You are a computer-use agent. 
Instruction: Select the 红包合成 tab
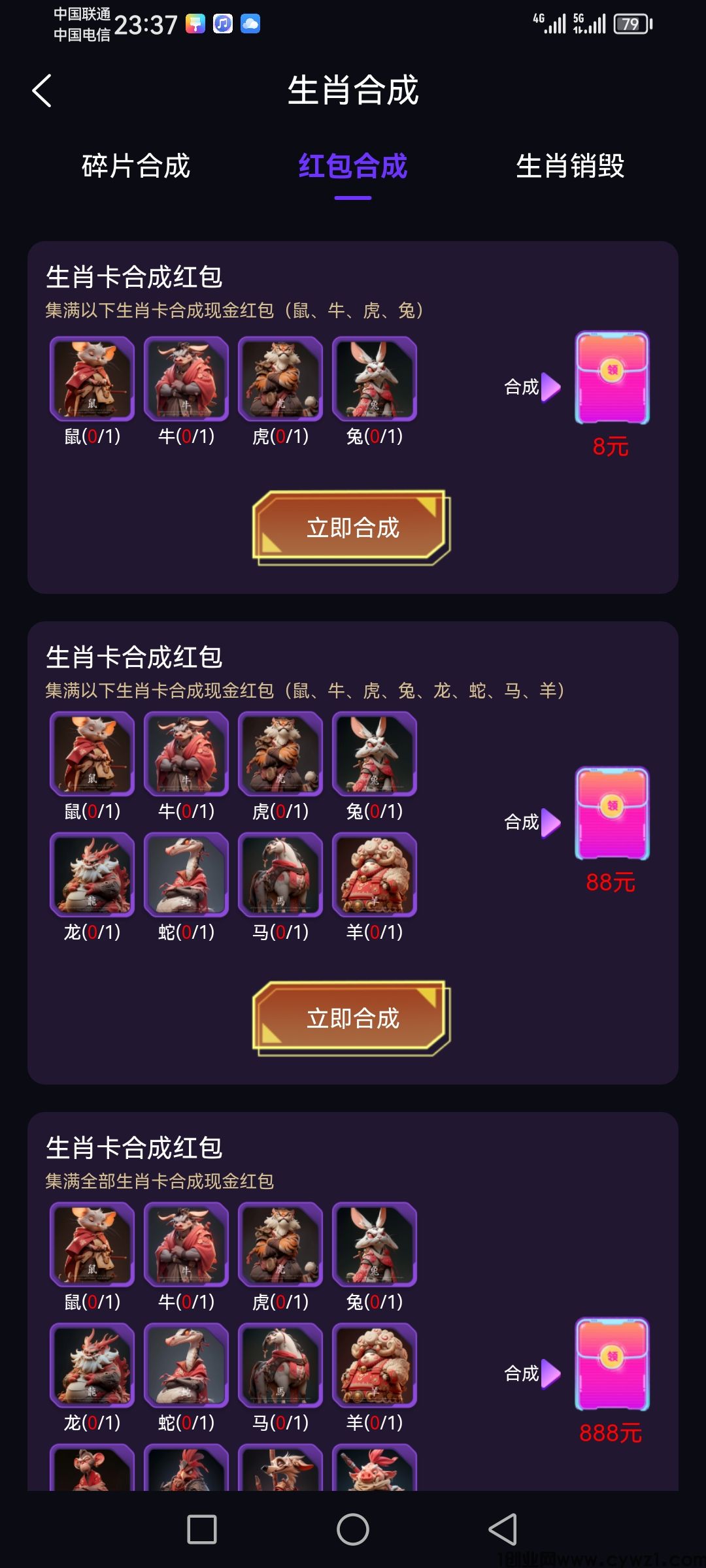(353, 166)
